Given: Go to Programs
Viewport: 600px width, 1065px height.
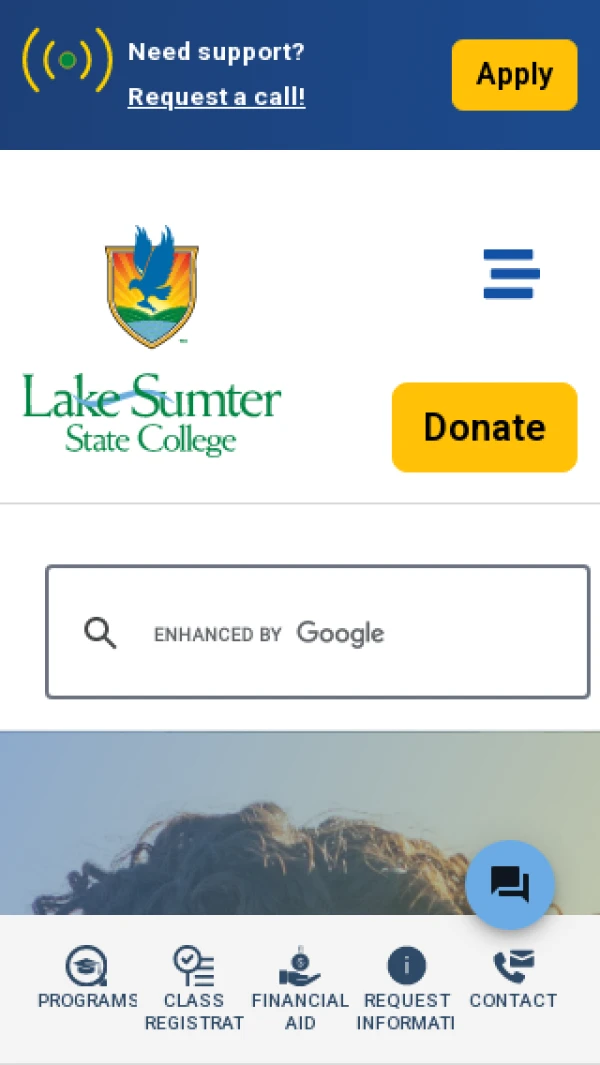Looking at the screenshot, I should point(87,980).
